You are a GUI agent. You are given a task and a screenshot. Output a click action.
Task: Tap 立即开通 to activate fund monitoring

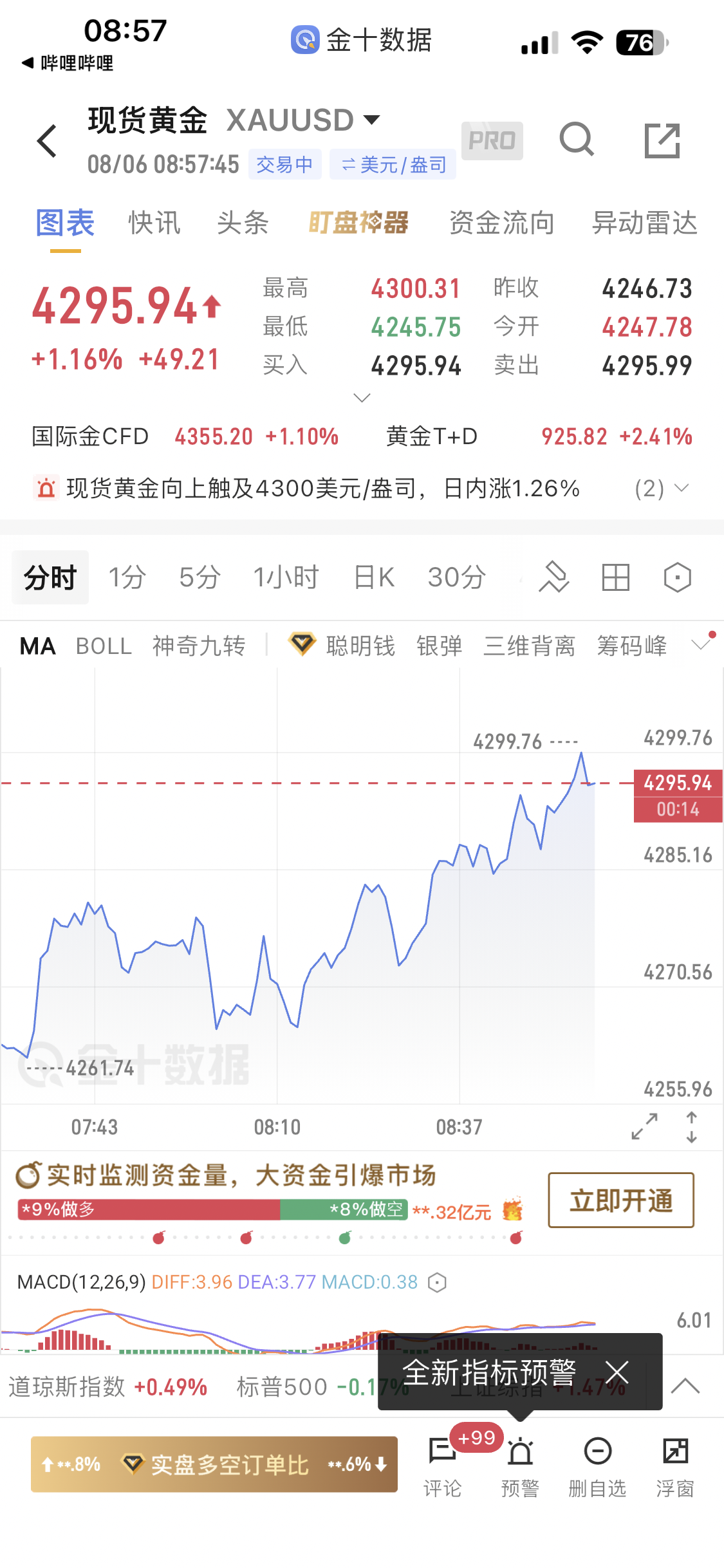pos(621,1200)
